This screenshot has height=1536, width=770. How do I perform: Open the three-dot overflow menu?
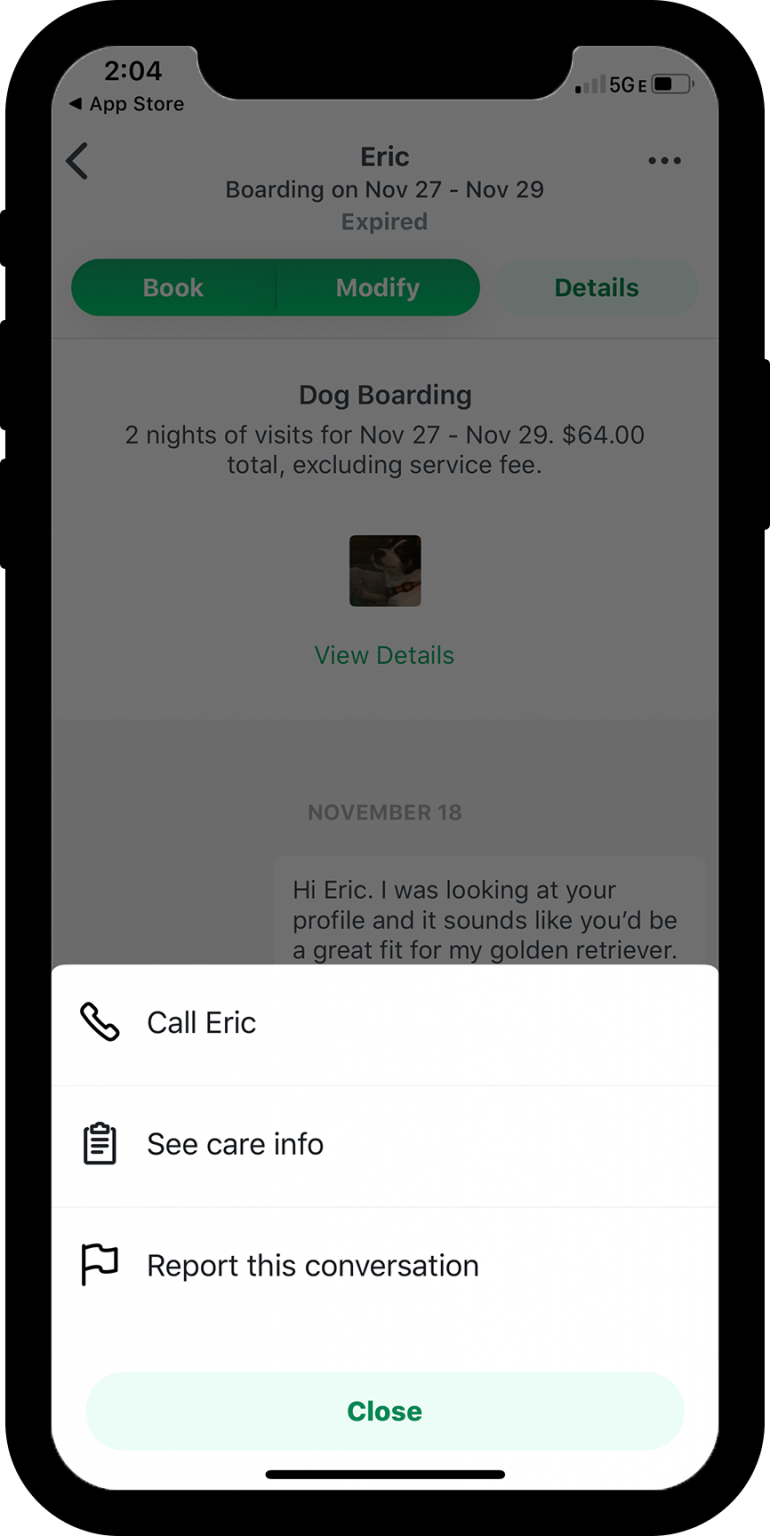click(664, 160)
